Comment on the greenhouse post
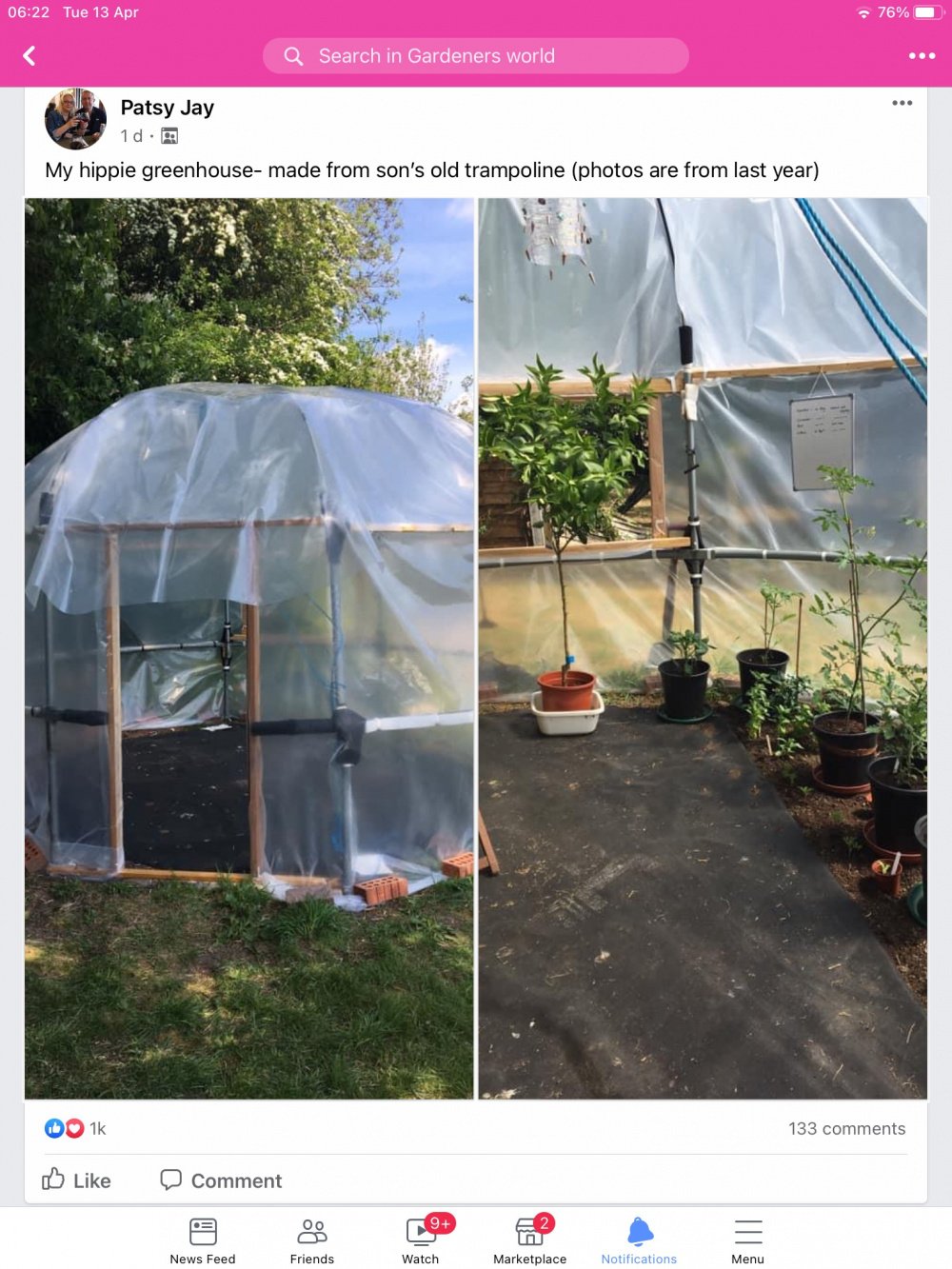The width and height of the screenshot is (952, 1269). tap(222, 1180)
